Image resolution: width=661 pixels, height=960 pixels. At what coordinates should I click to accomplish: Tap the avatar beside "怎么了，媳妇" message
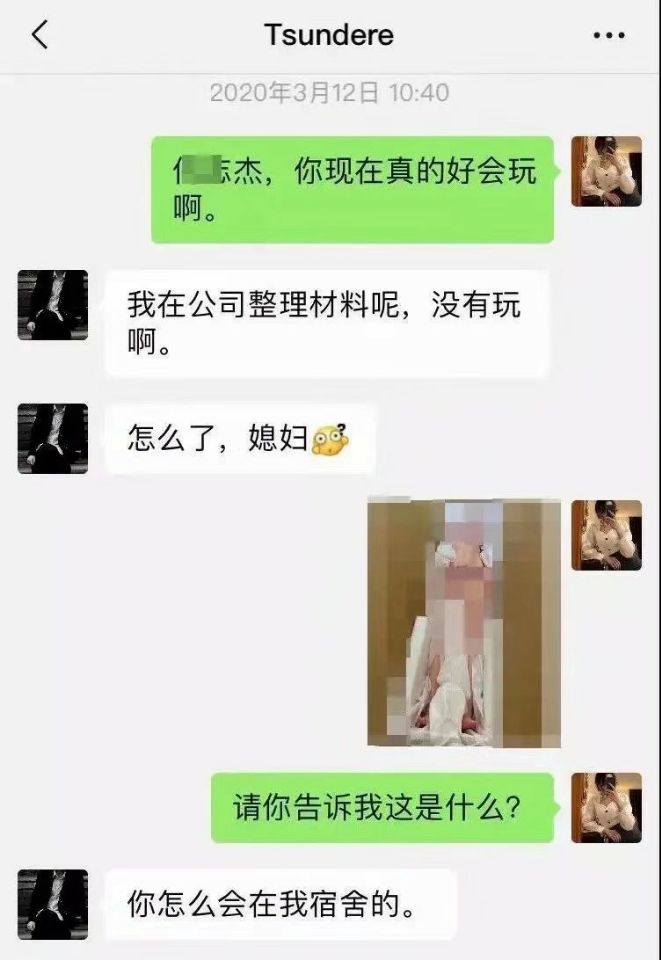pyautogui.click(x=53, y=438)
